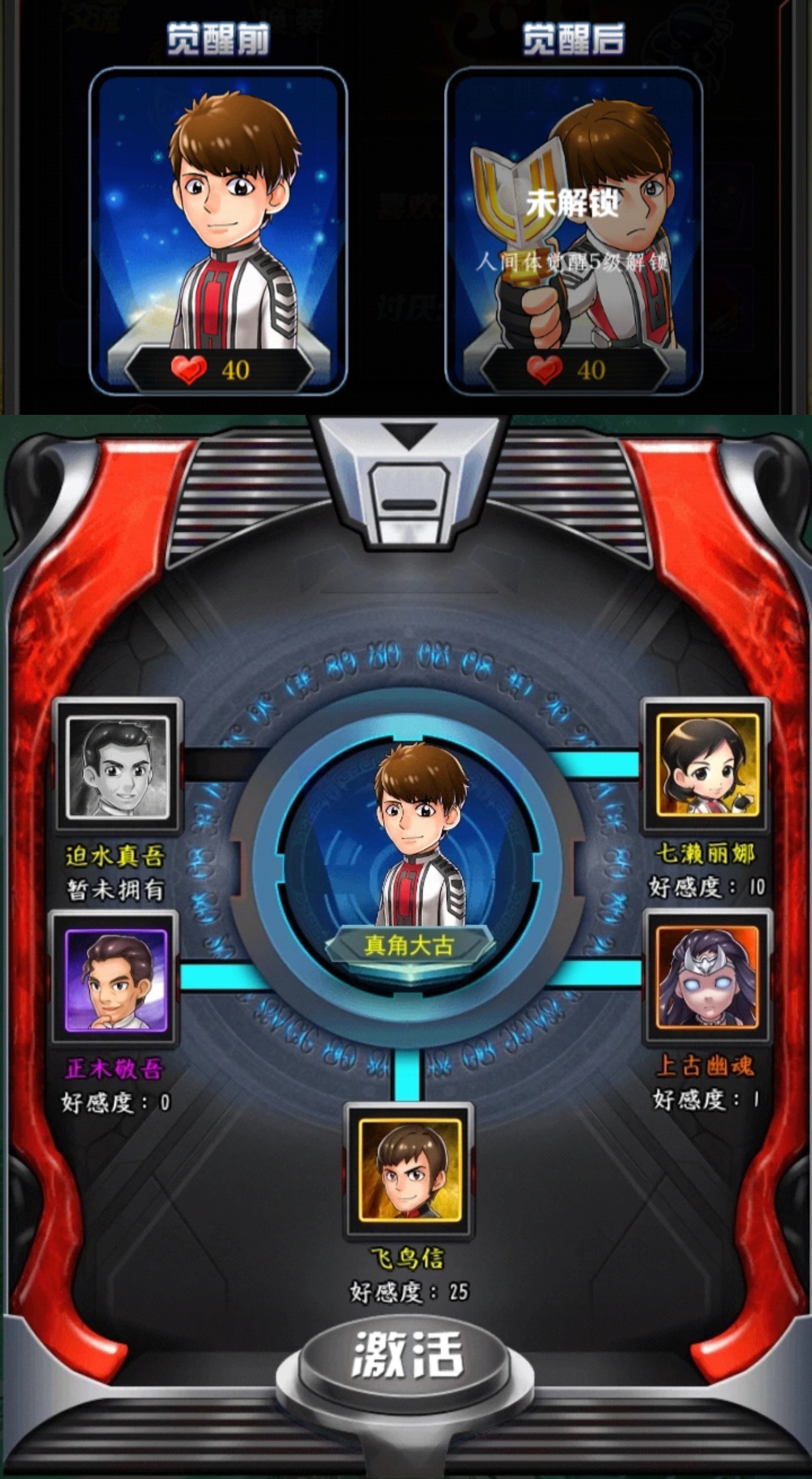The width and height of the screenshot is (812, 1479).
Task: Select the 七濑丽娜 character portrait
Action: (706, 764)
